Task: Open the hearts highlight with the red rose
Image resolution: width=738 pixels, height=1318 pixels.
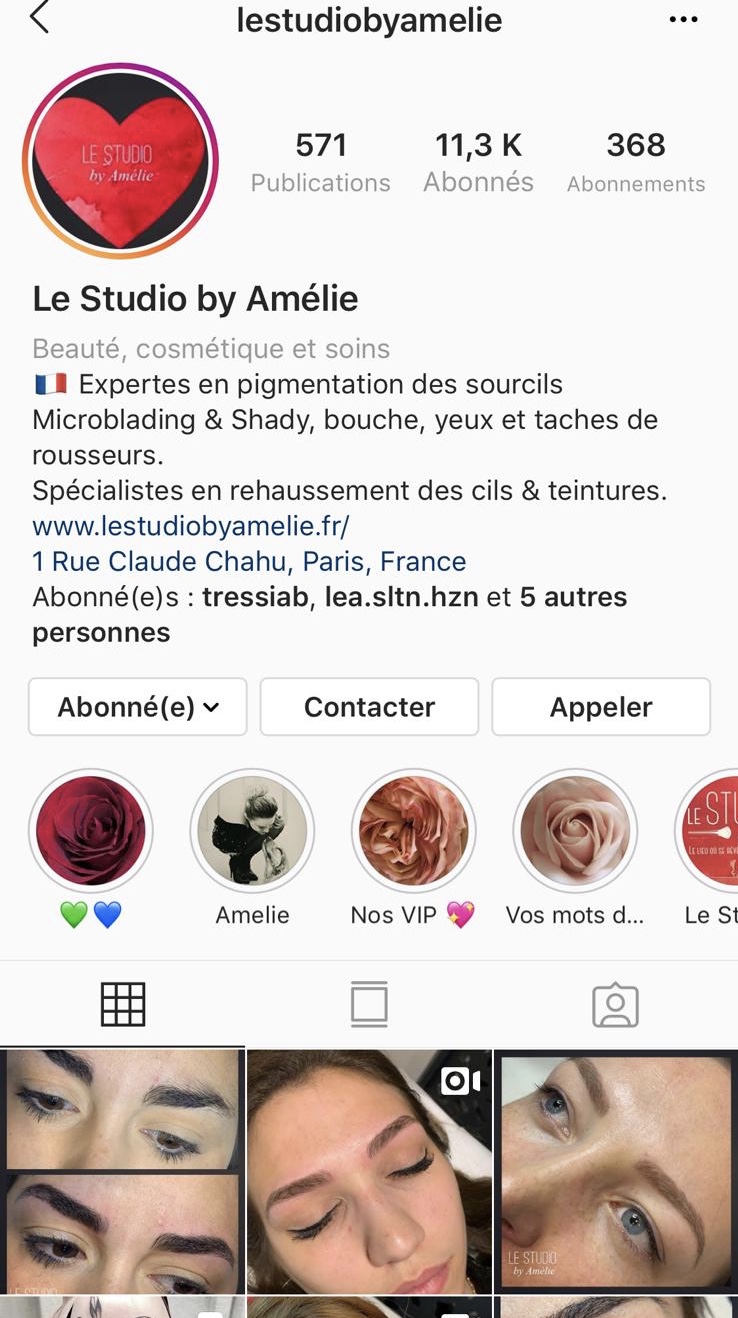Action: pos(91,831)
